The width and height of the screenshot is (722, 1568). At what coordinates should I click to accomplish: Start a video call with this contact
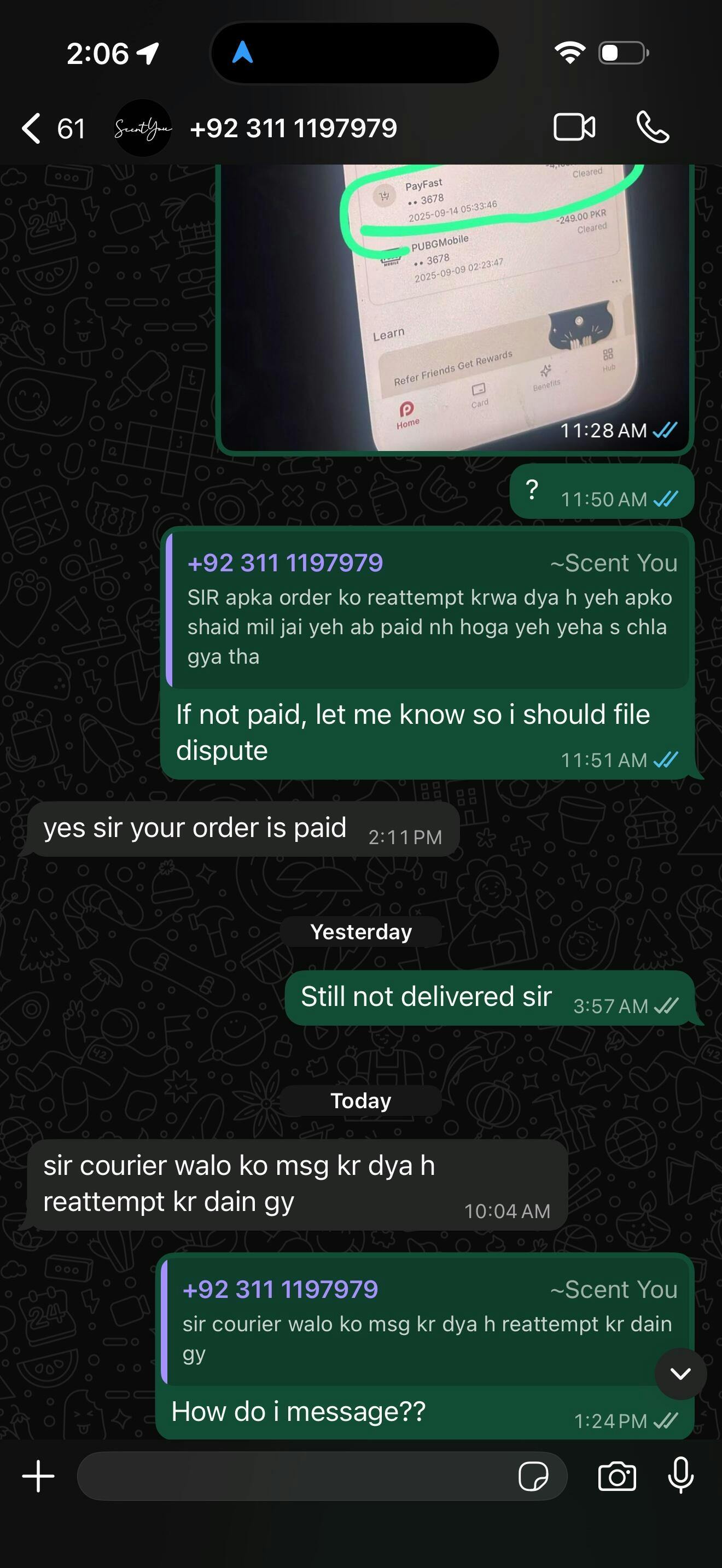pos(574,127)
